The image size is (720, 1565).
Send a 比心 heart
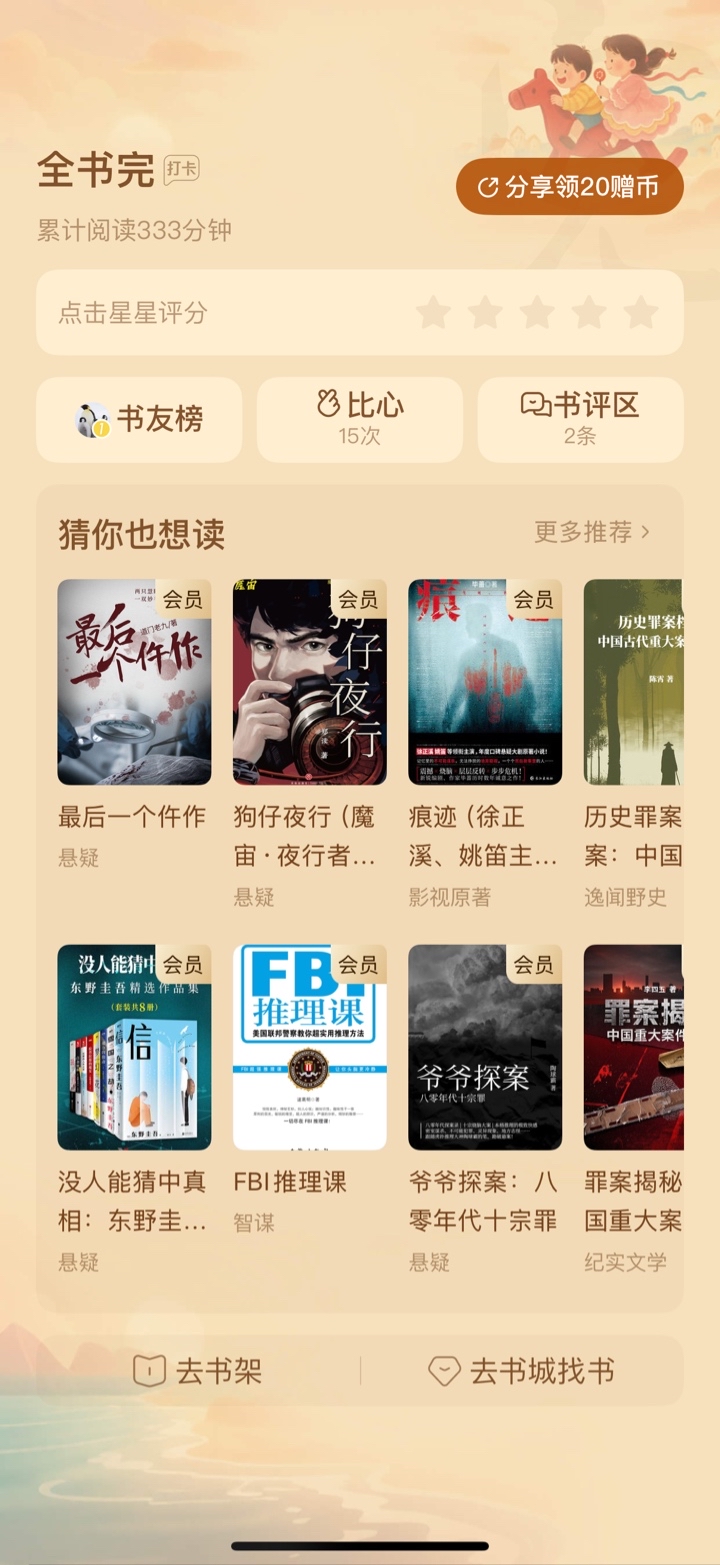pos(360,420)
